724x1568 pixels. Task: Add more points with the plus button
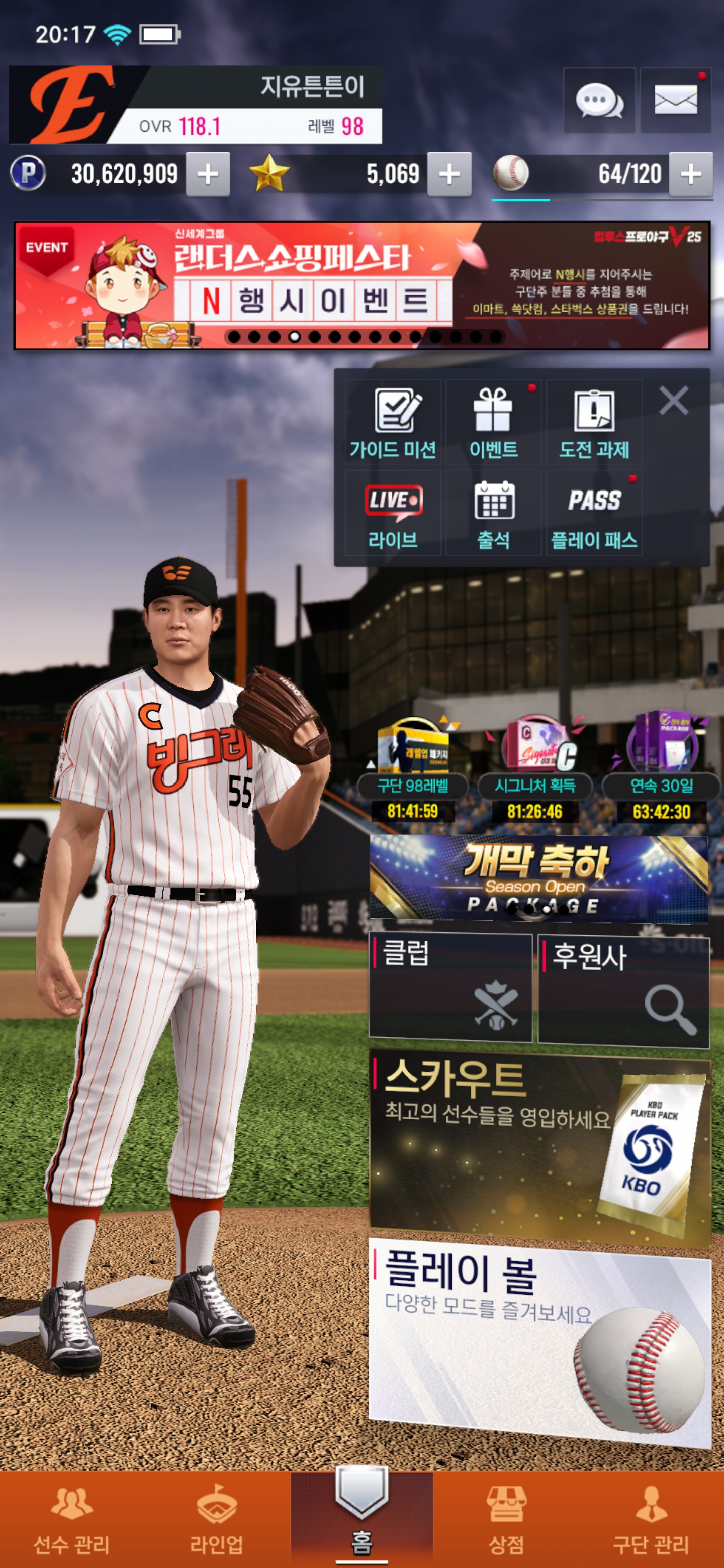pyautogui.click(x=208, y=175)
